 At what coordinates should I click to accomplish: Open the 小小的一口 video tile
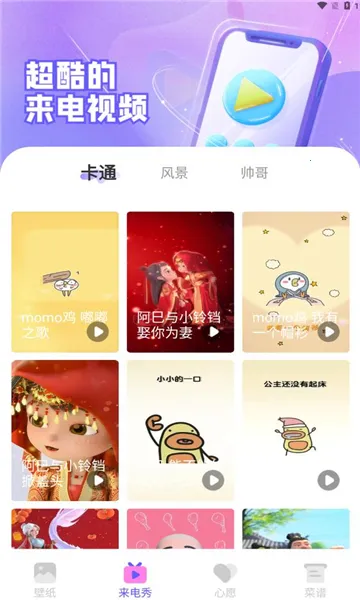click(x=180, y=430)
